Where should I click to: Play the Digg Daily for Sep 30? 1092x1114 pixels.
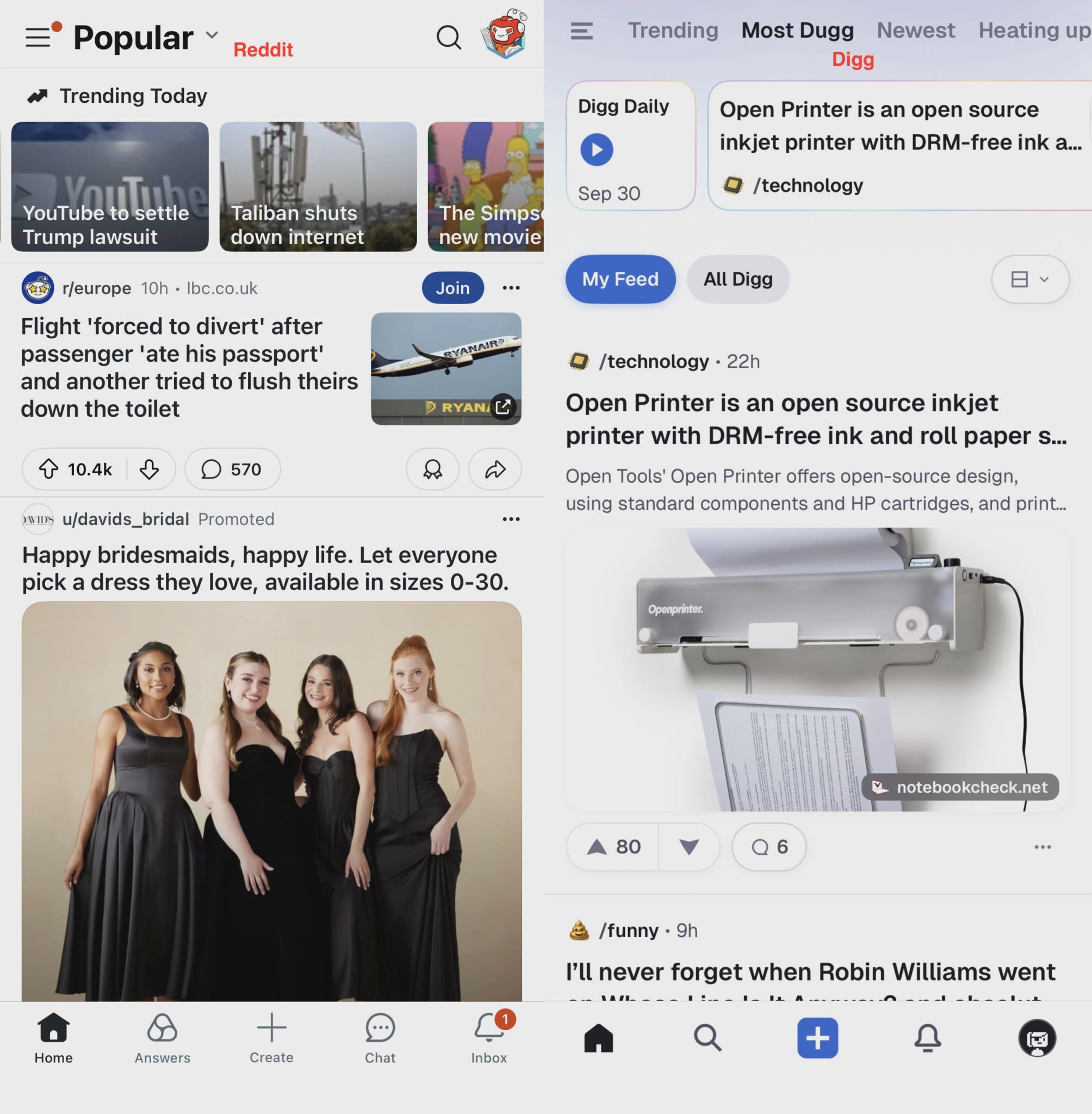click(x=597, y=150)
